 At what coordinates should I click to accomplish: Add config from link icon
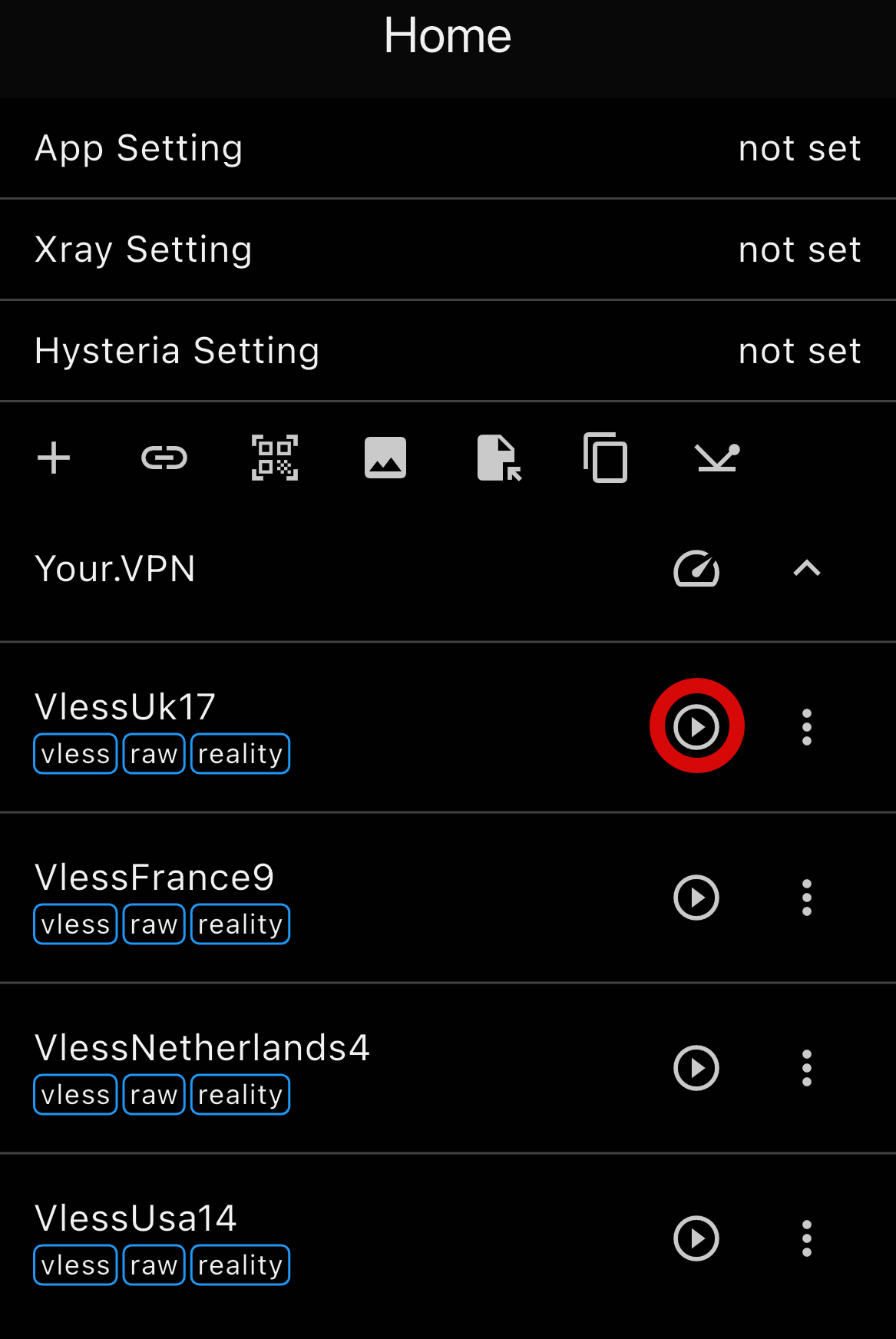[164, 458]
